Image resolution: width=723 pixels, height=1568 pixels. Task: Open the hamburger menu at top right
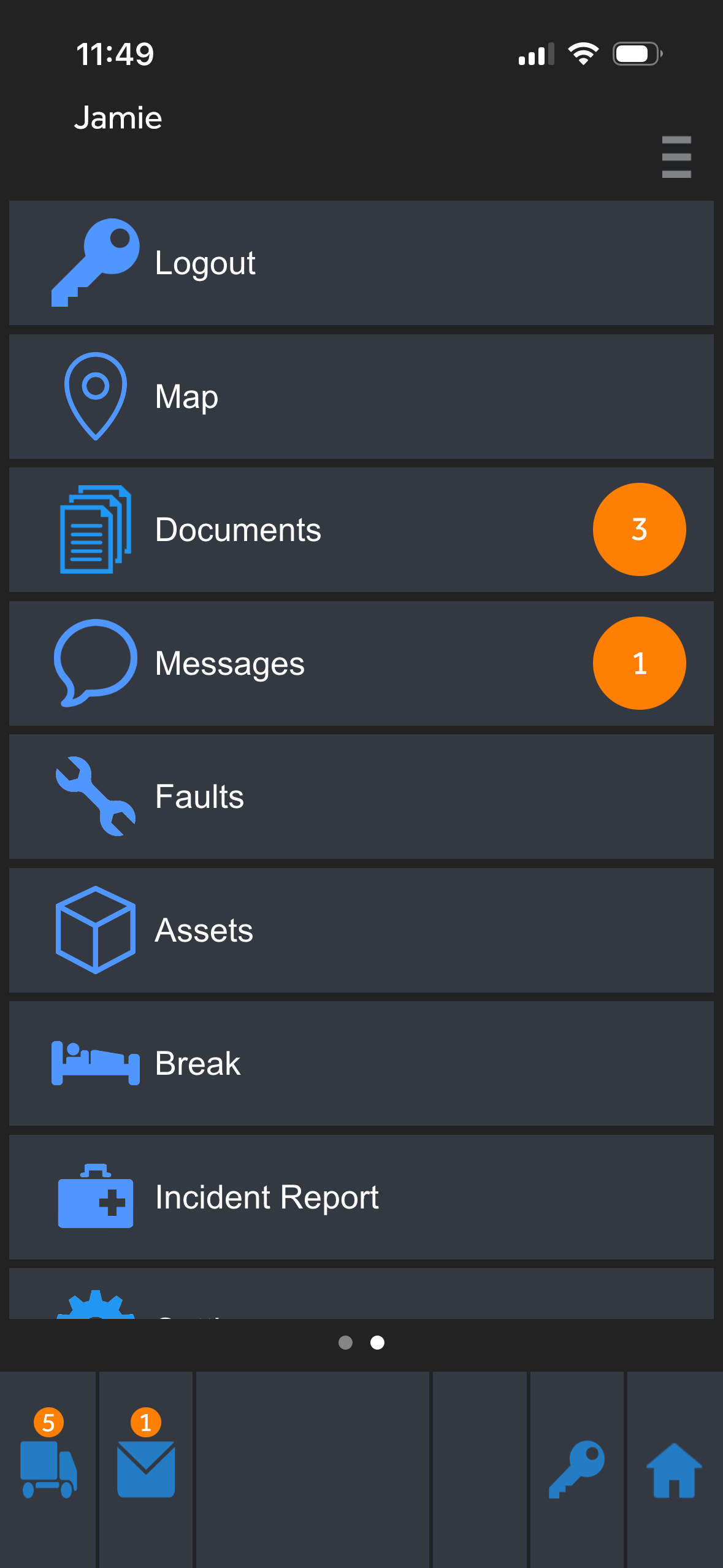676,156
